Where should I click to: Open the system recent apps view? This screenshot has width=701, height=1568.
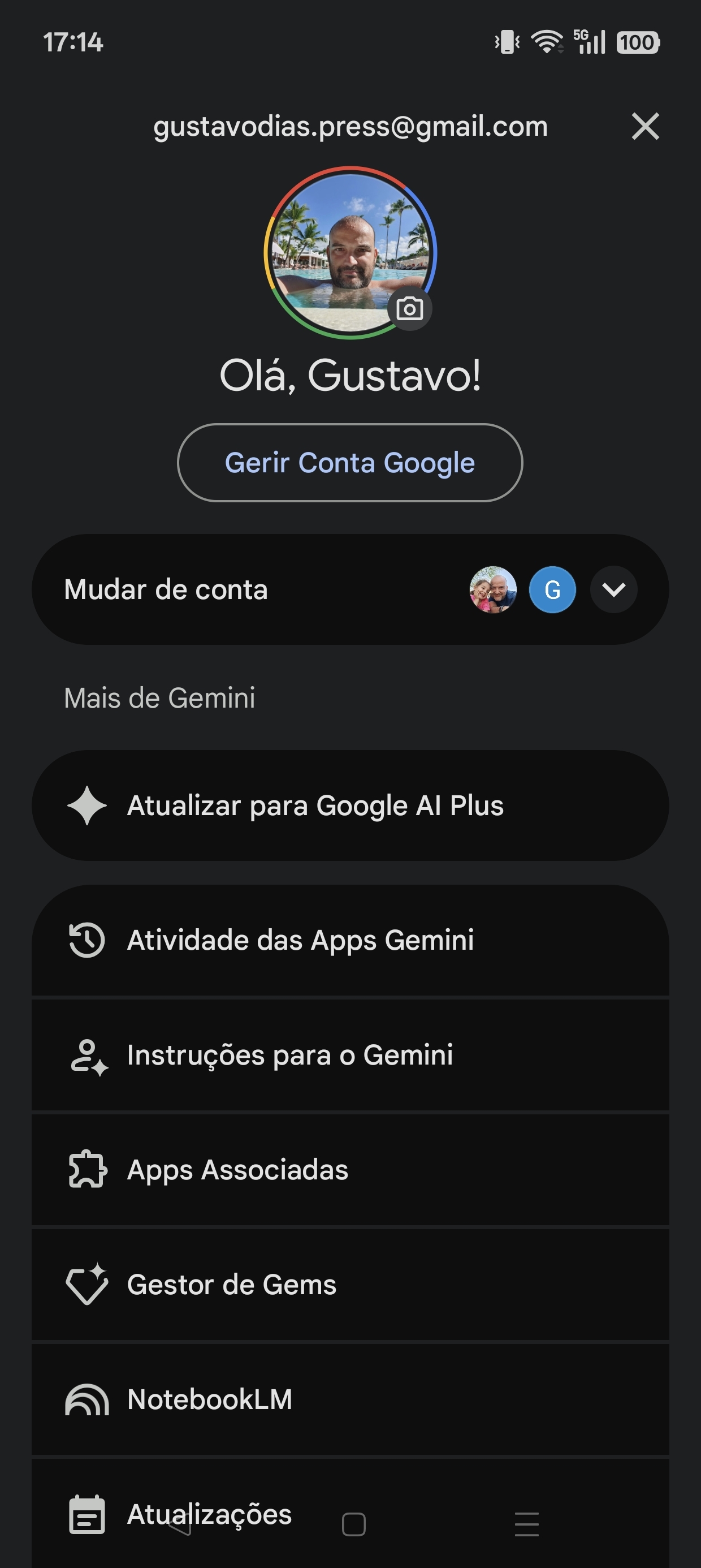pyautogui.click(x=526, y=1524)
